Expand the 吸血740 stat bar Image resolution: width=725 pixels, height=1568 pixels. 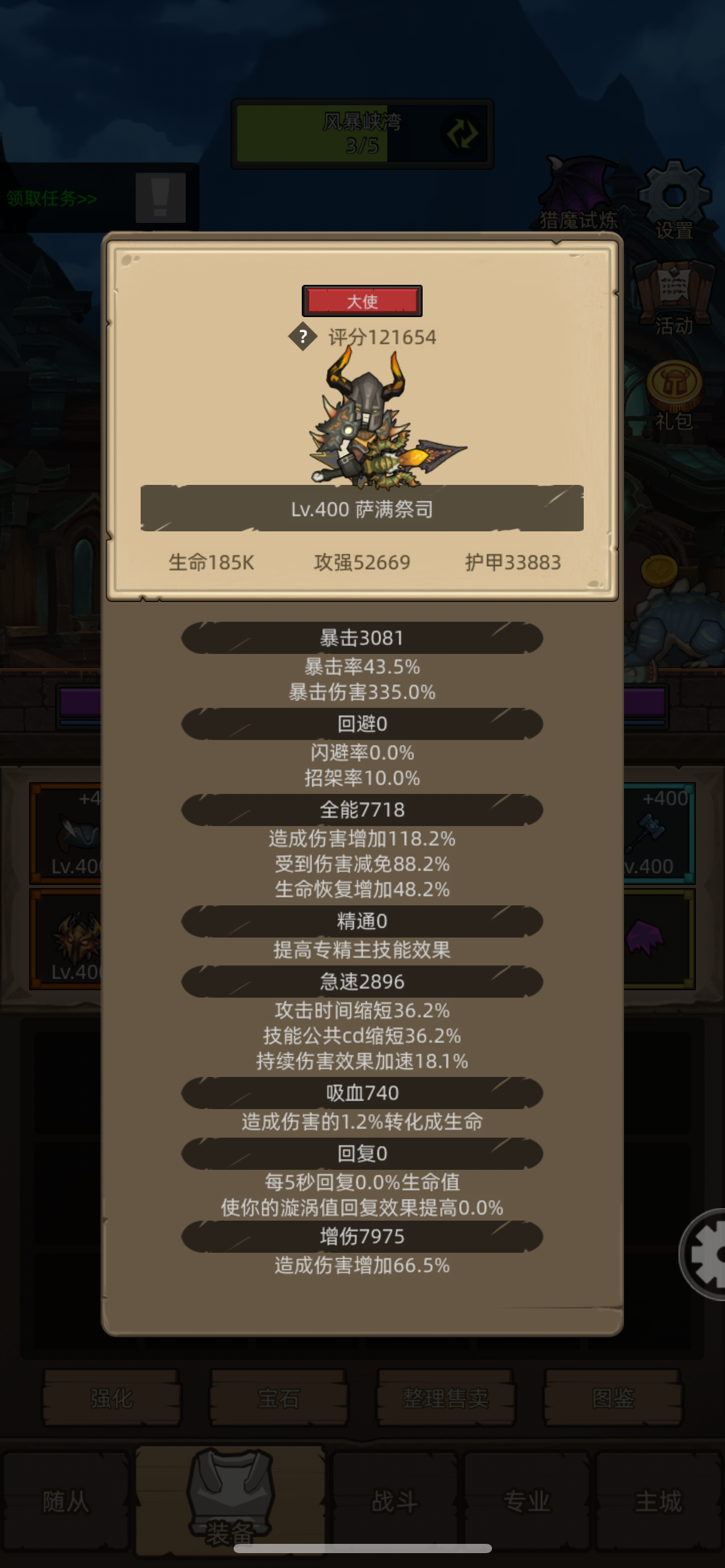(x=361, y=1092)
